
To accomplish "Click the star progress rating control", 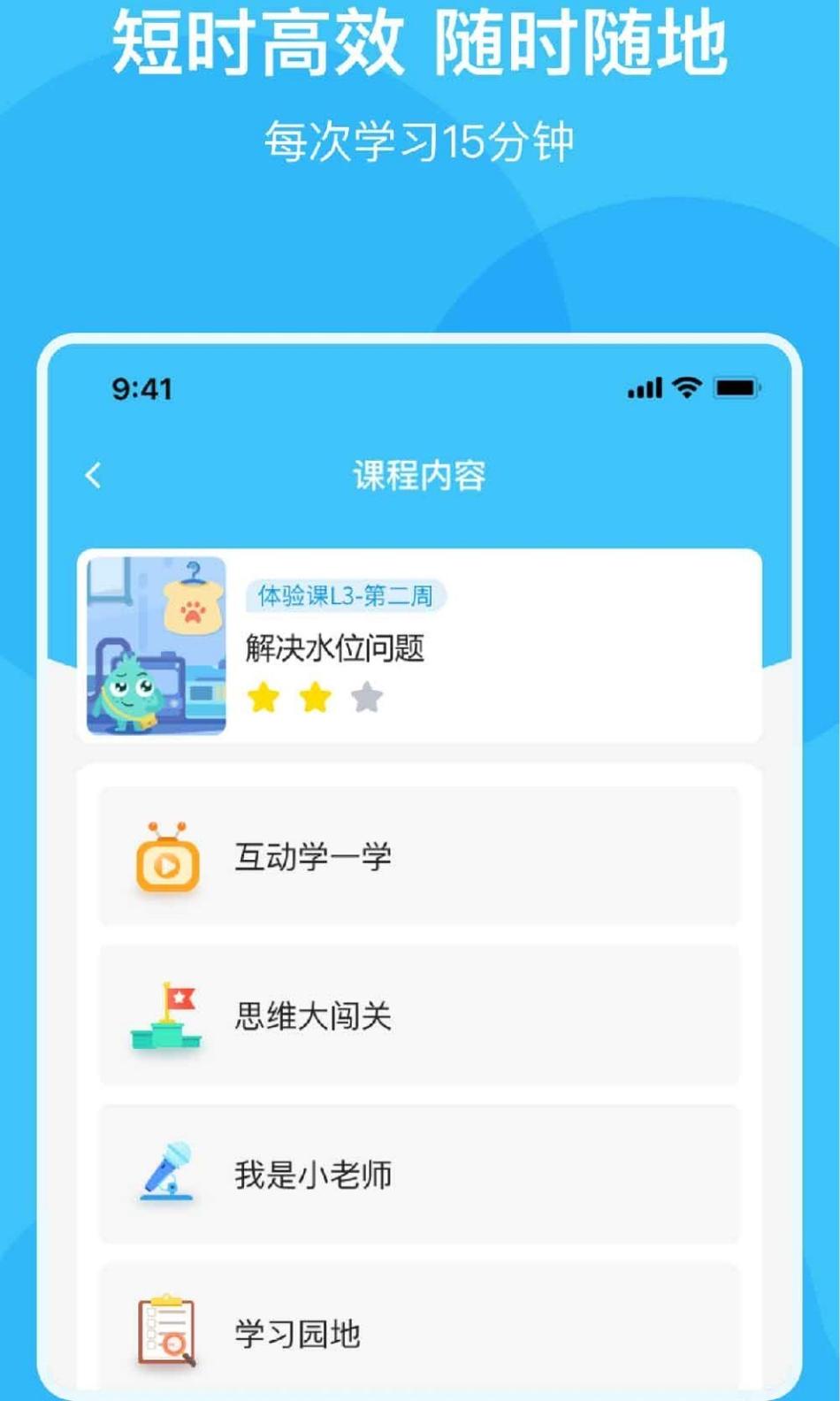I will pyautogui.click(x=317, y=698).
